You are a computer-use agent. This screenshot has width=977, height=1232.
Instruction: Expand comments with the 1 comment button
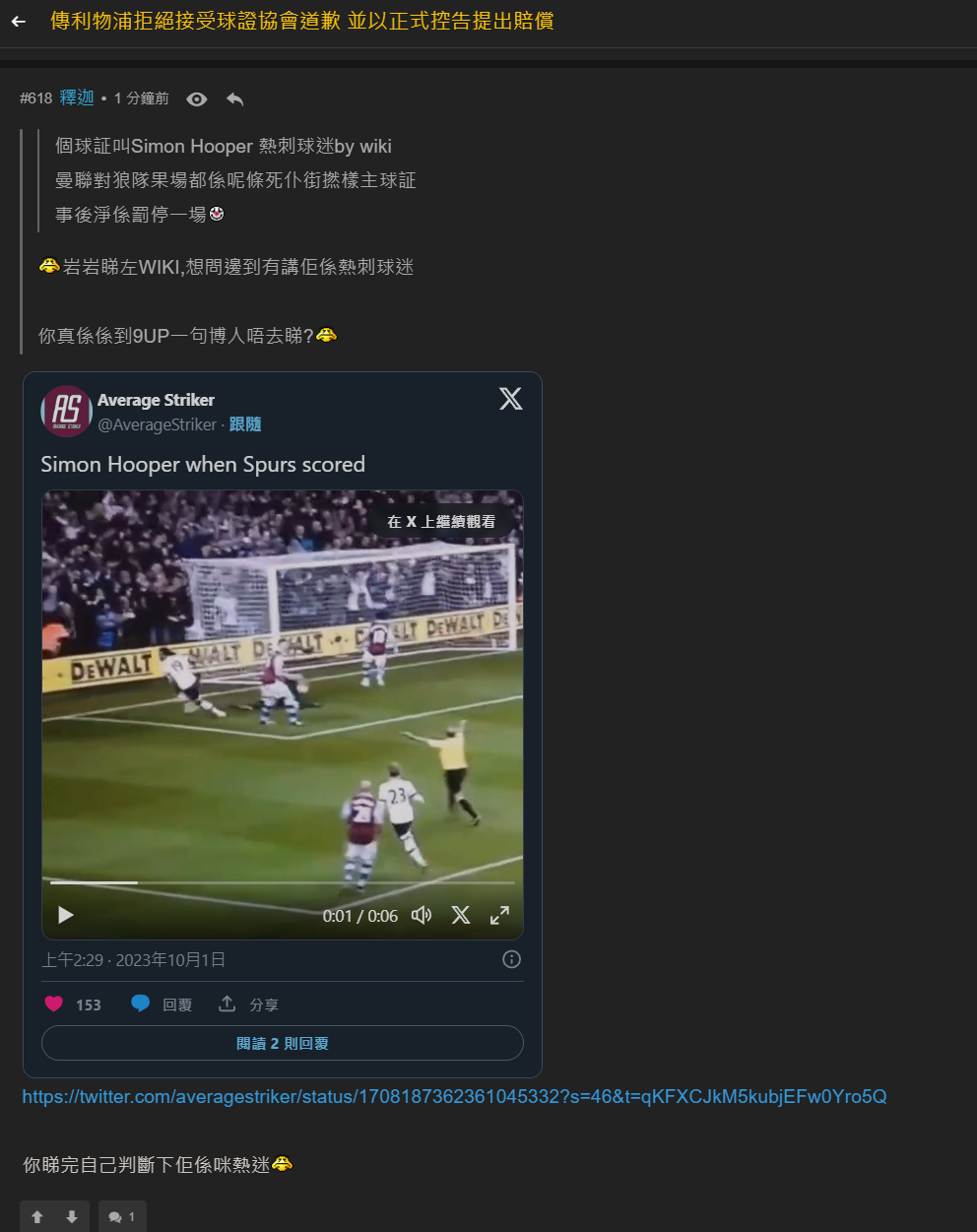coord(121,1216)
